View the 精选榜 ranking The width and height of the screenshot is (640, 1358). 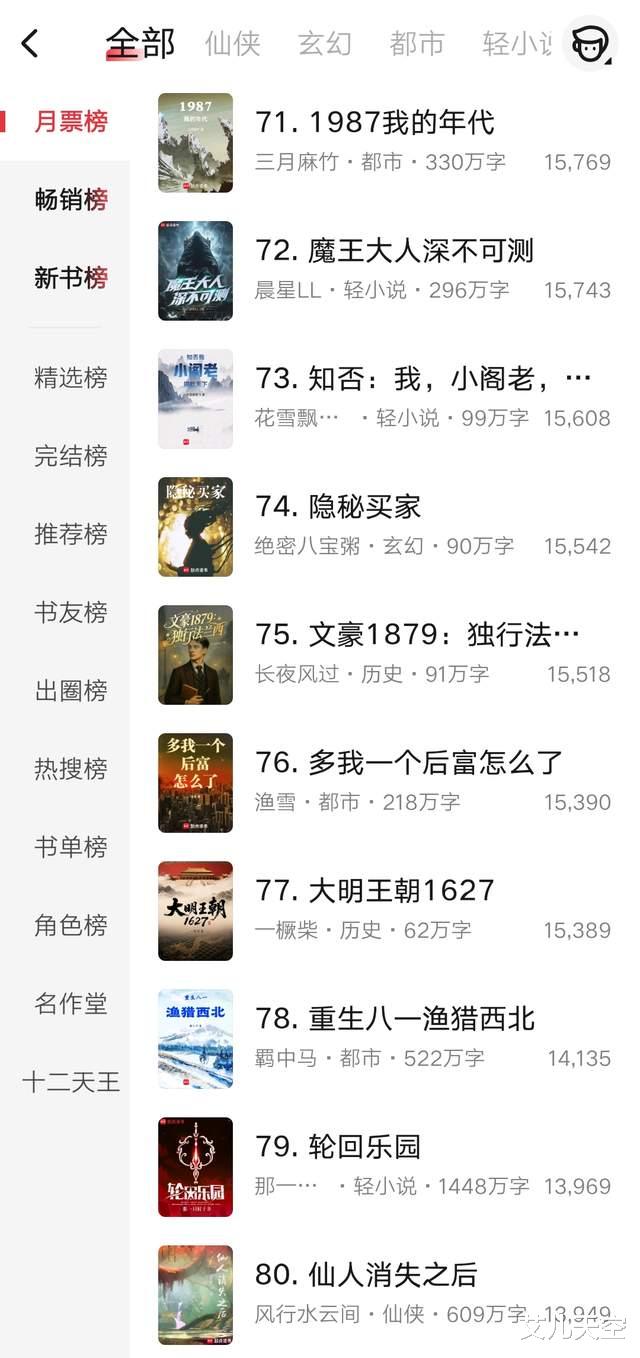(x=70, y=378)
